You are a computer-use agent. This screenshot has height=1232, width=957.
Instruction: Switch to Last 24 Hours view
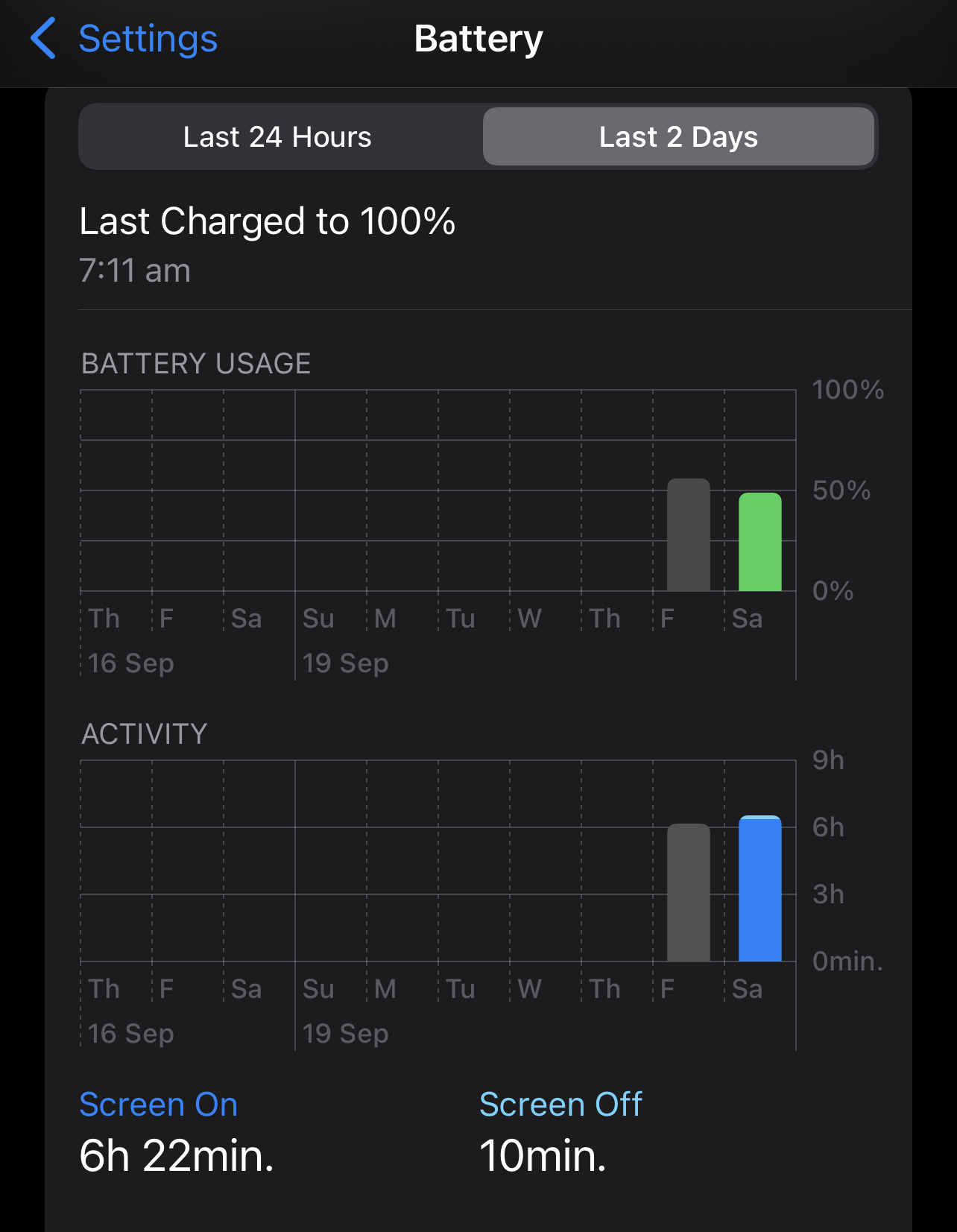click(277, 137)
